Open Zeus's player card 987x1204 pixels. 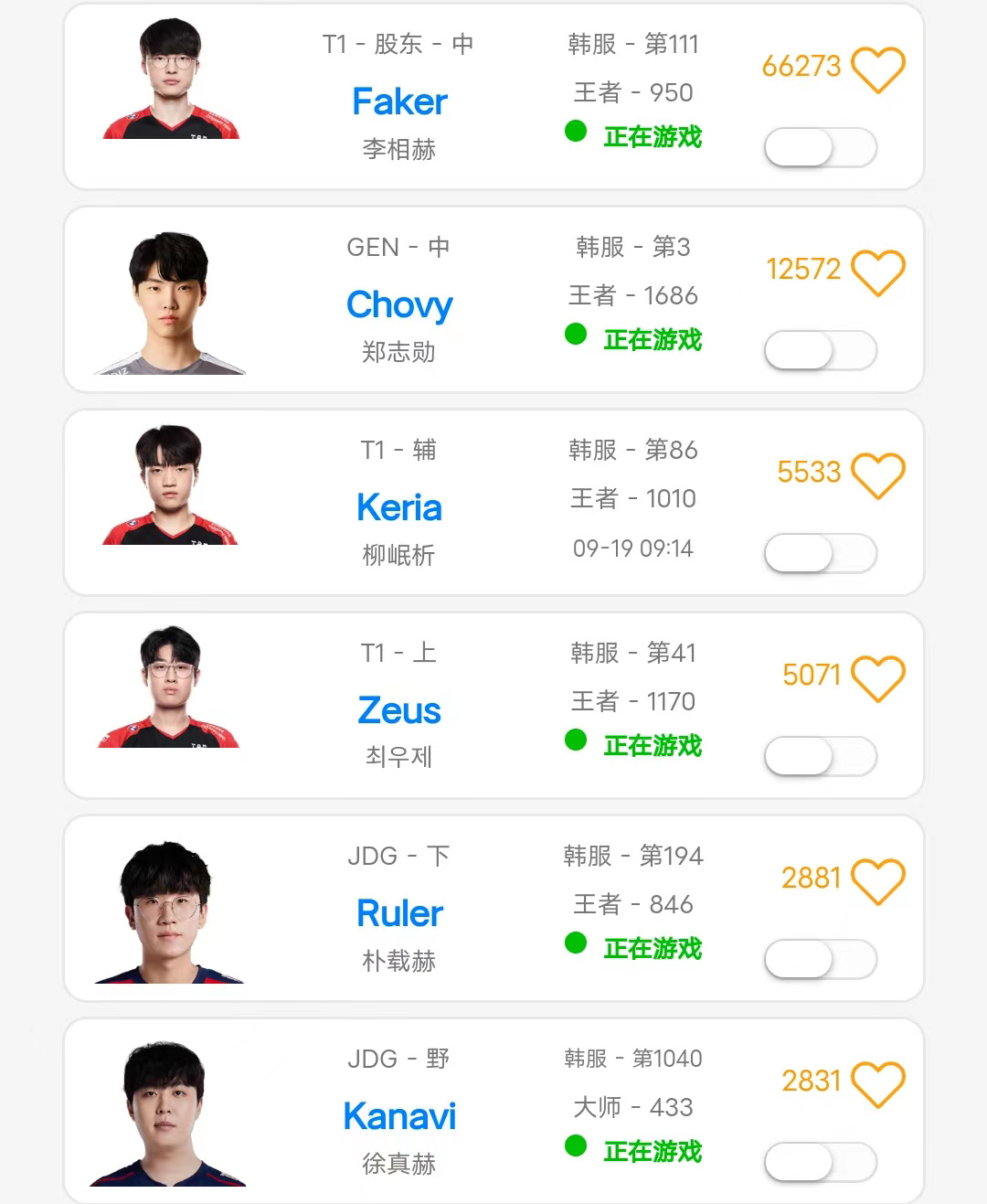tap(399, 710)
